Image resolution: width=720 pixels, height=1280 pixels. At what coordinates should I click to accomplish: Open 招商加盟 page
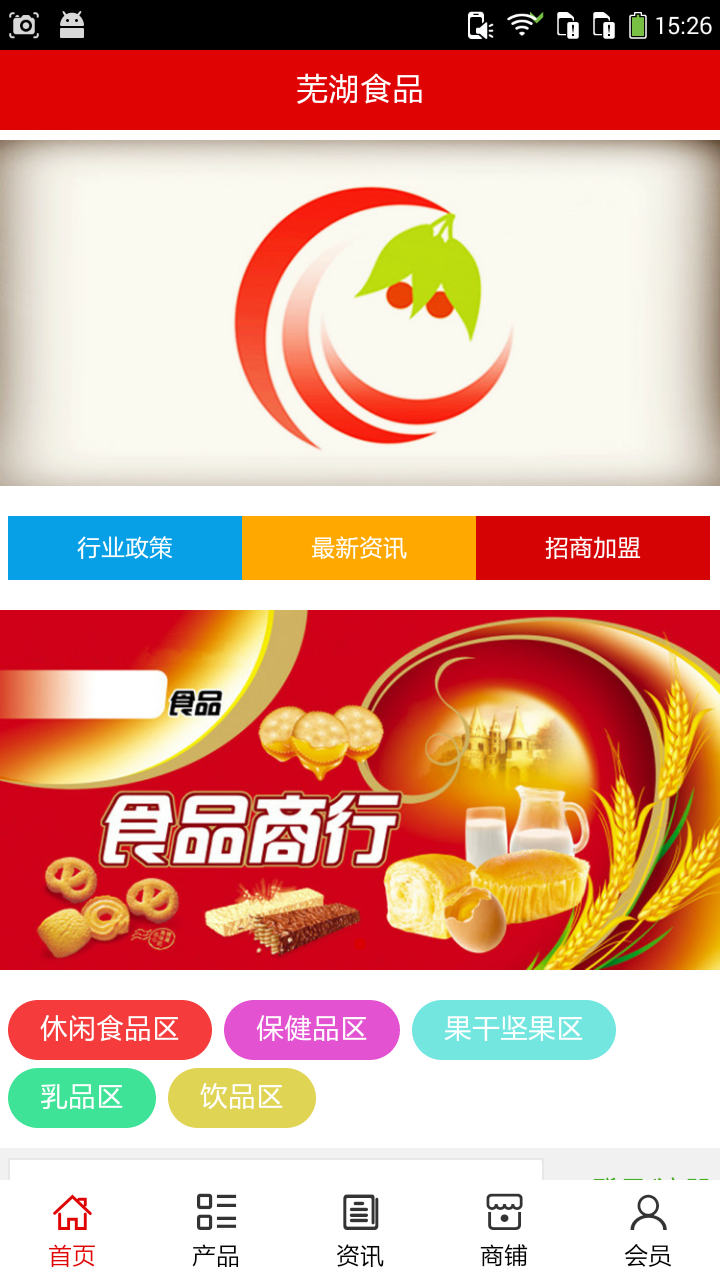click(593, 548)
